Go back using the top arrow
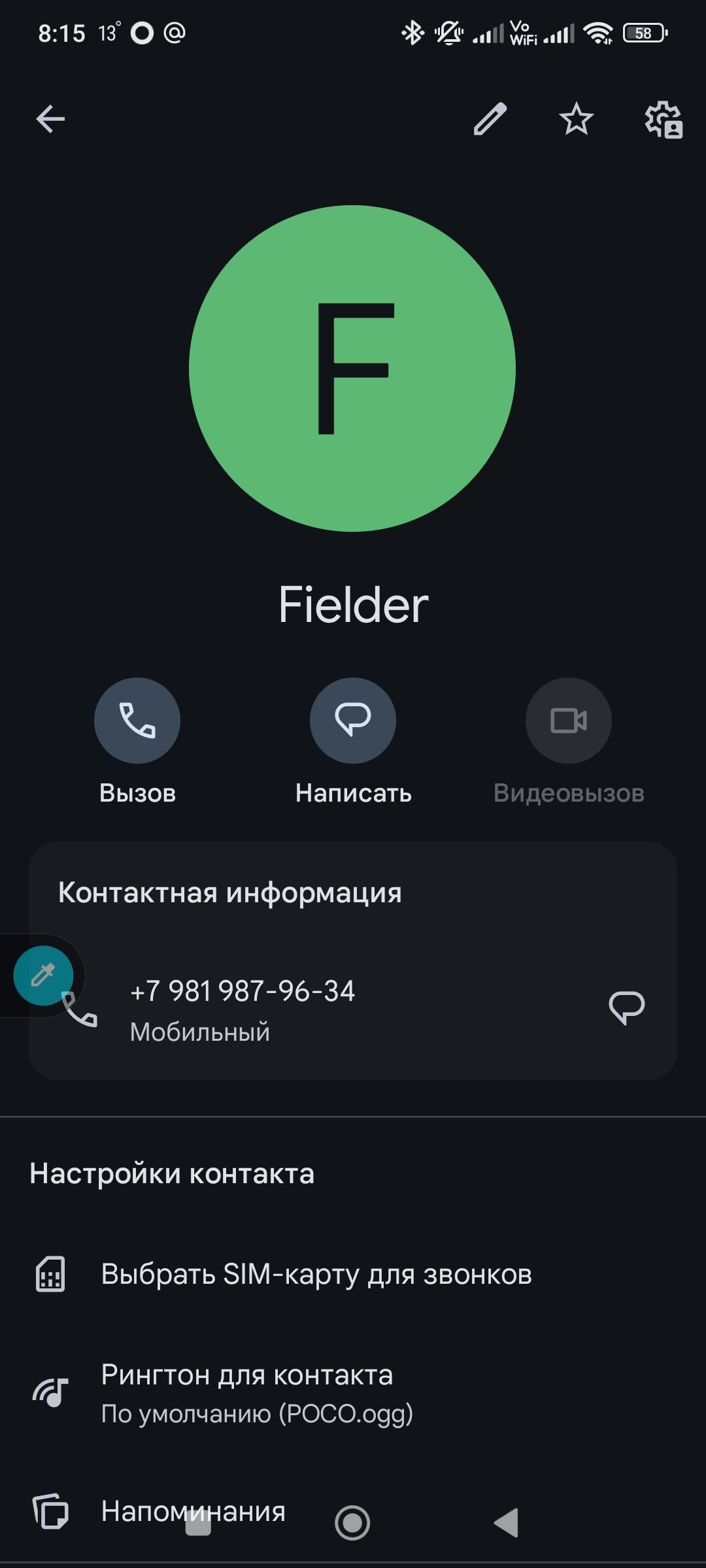The width and height of the screenshot is (706, 1568). pos(50,119)
